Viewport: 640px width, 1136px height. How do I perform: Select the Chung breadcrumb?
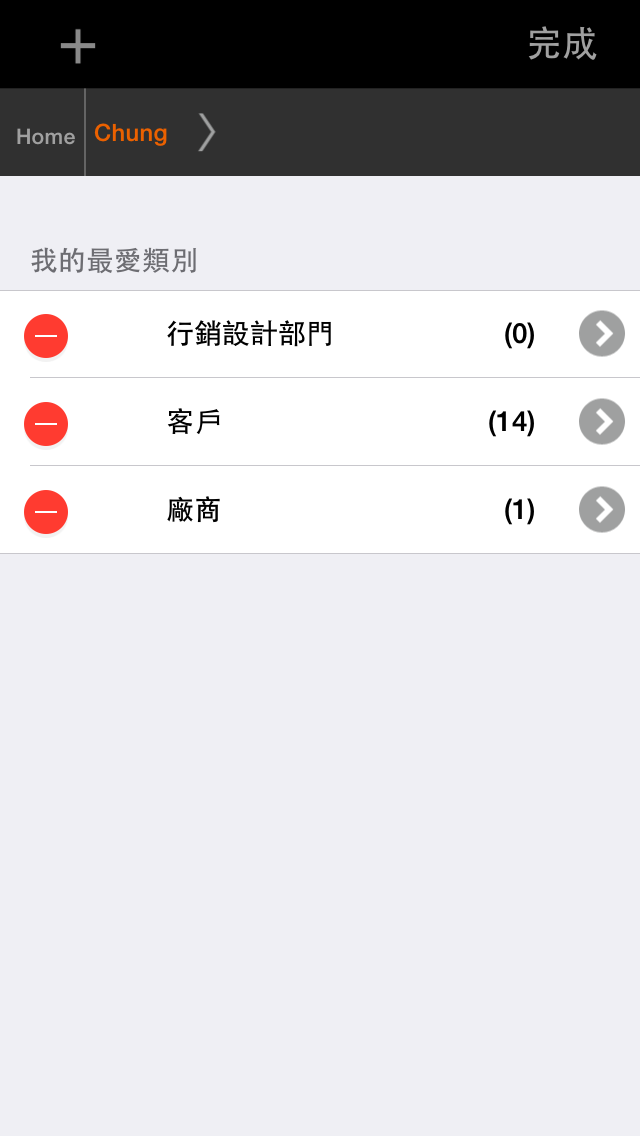[x=131, y=133]
